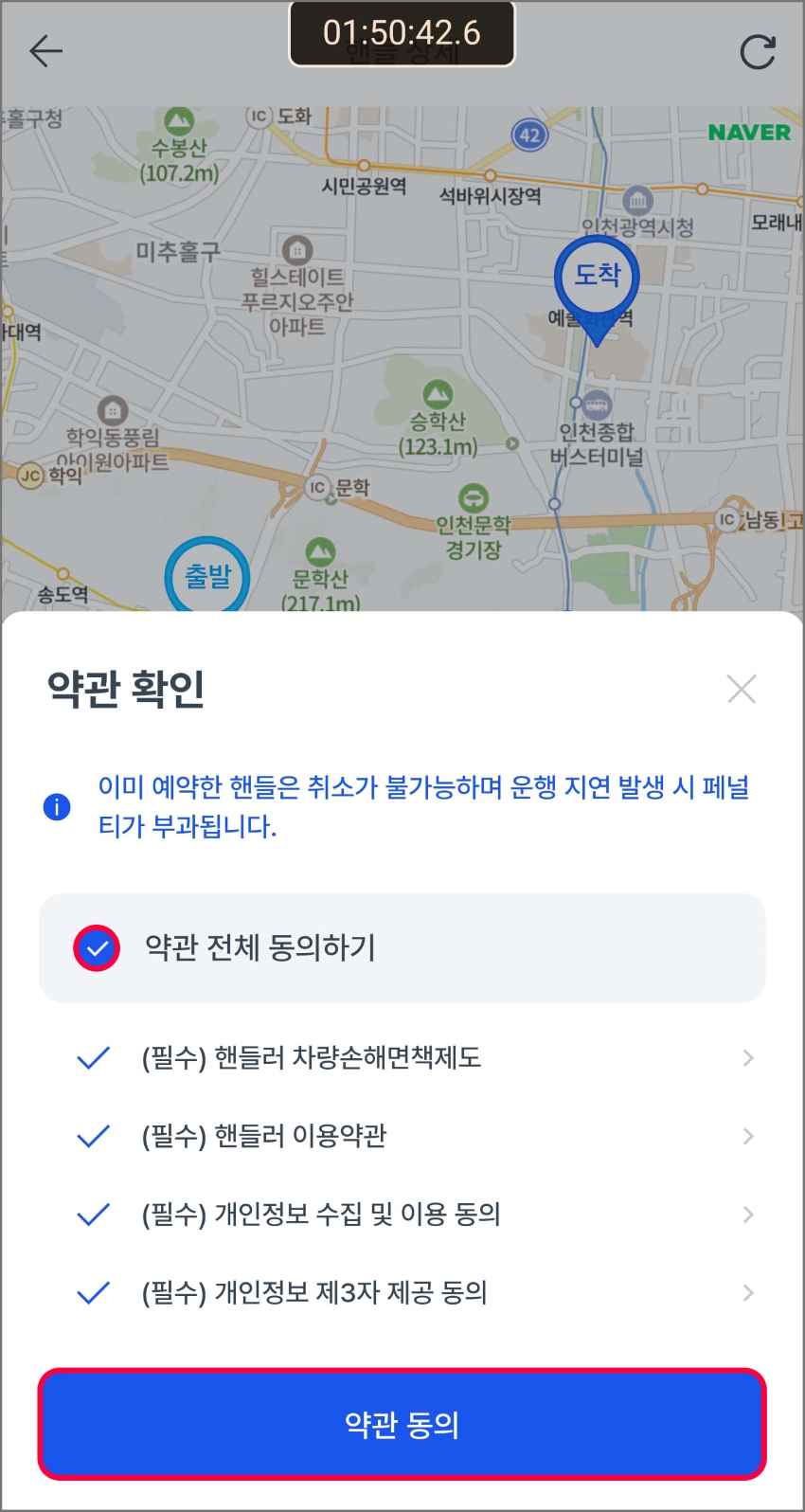Uncheck the 개인정보 제3자 제공 동의 item
This screenshot has width=805, height=1512.
coord(93,1292)
